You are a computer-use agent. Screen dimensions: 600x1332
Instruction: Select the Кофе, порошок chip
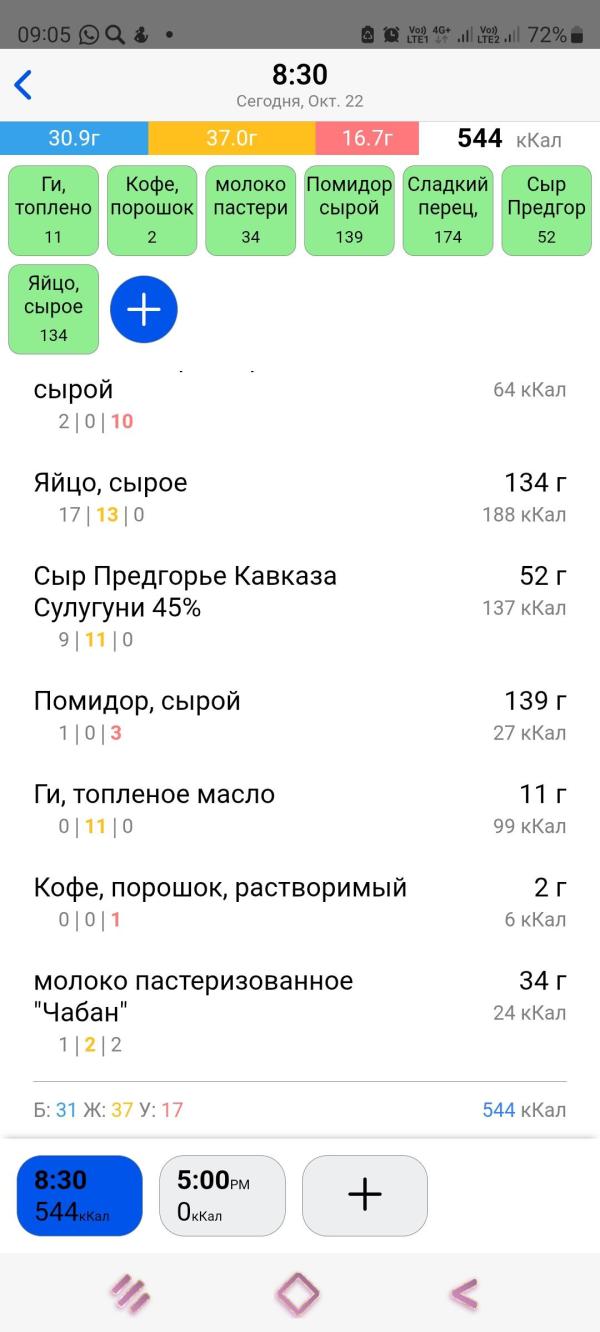tap(152, 210)
